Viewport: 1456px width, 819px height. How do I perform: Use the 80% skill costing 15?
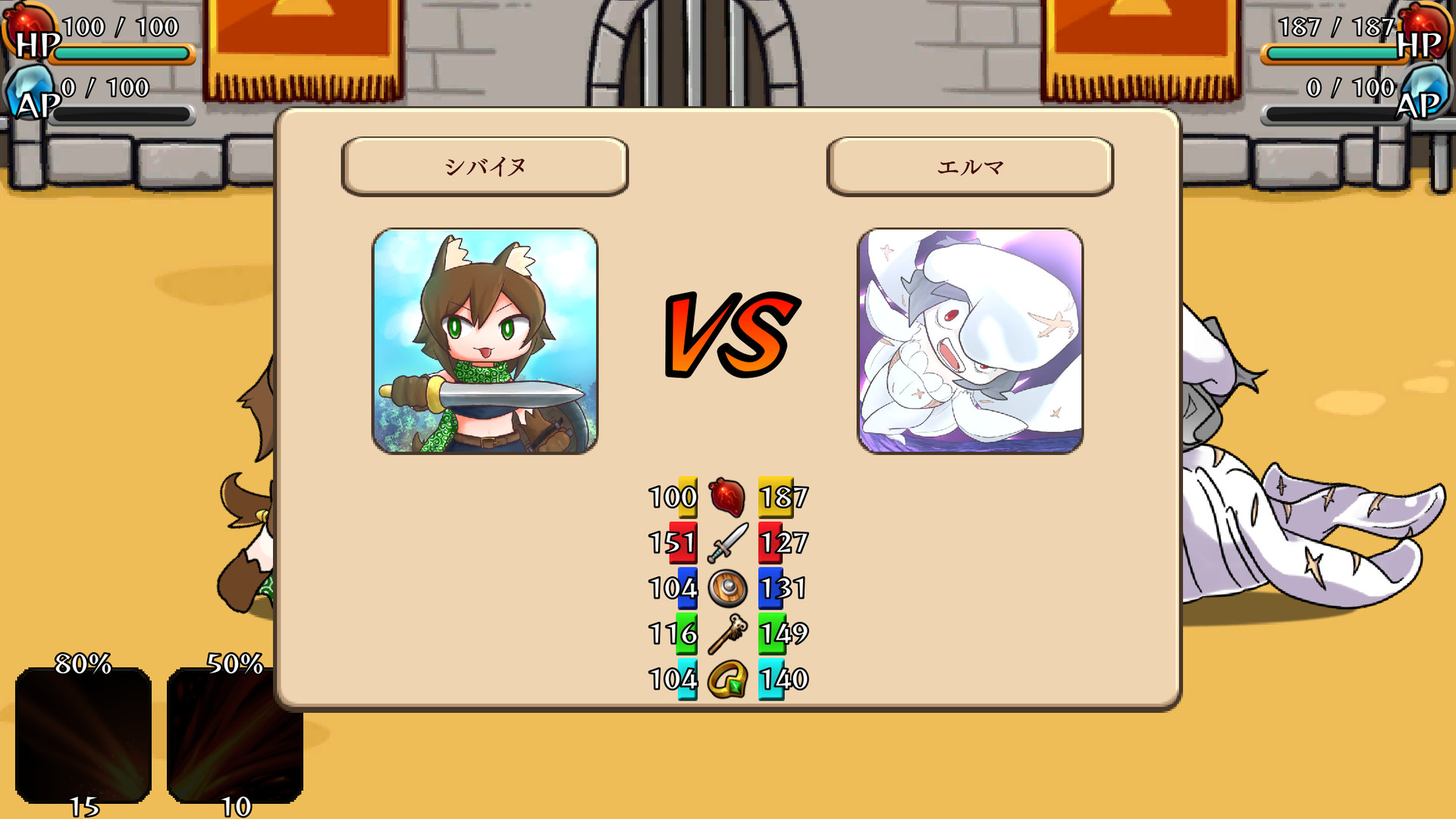[x=83, y=734]
